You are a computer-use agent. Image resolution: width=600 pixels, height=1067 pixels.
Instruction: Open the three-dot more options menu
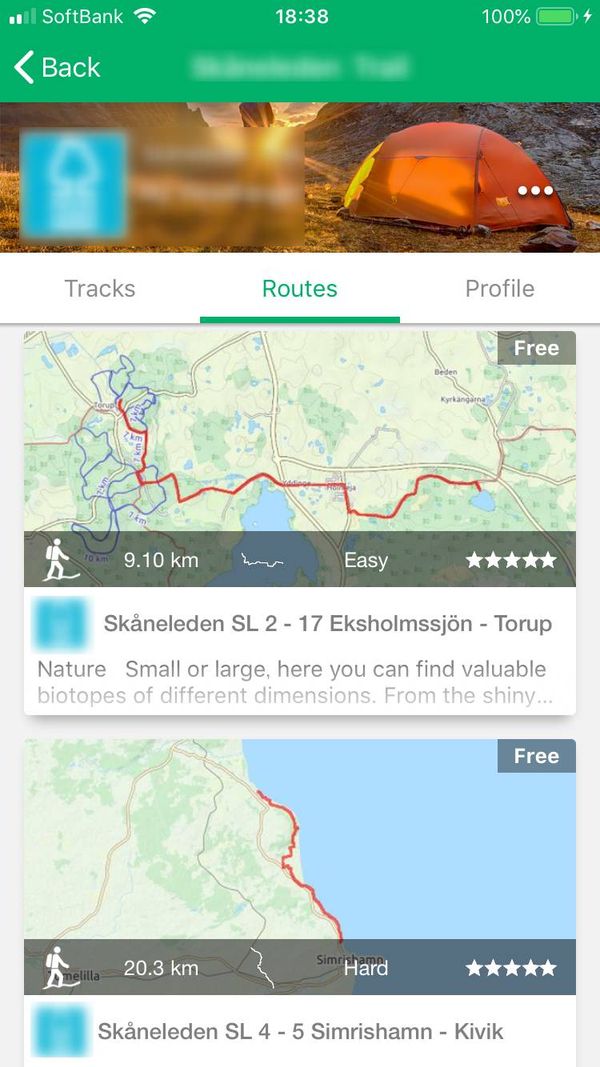click(535, 191)
